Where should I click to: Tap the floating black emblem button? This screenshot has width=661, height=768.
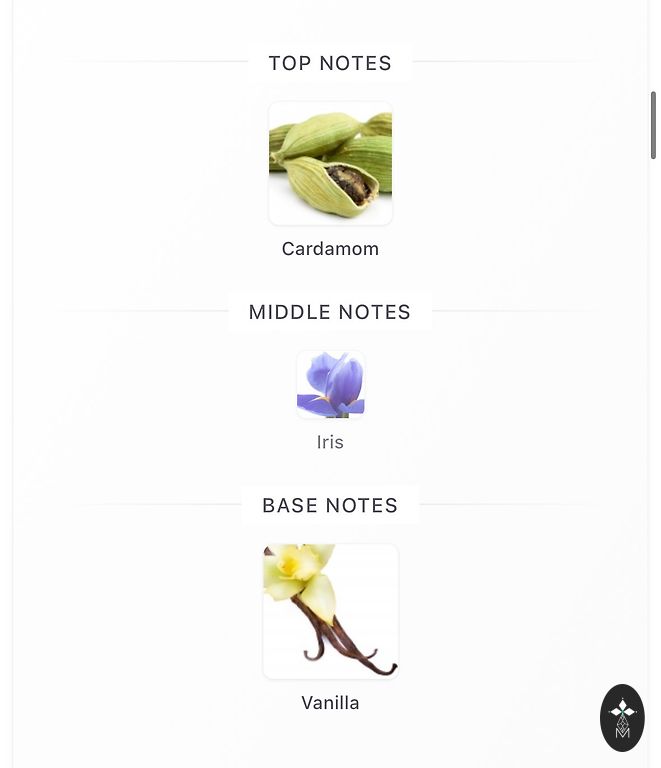[622, 717]
